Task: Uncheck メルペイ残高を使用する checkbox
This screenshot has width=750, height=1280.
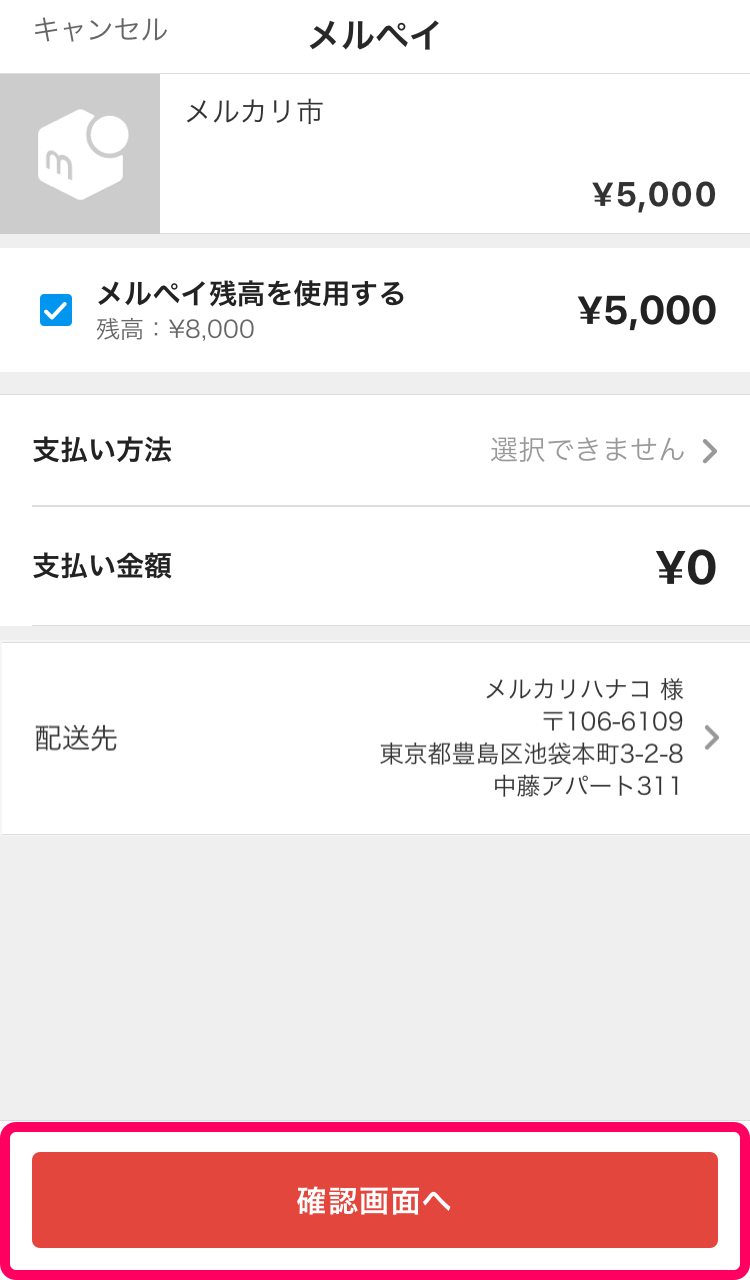Action: (x=56, y=310)
